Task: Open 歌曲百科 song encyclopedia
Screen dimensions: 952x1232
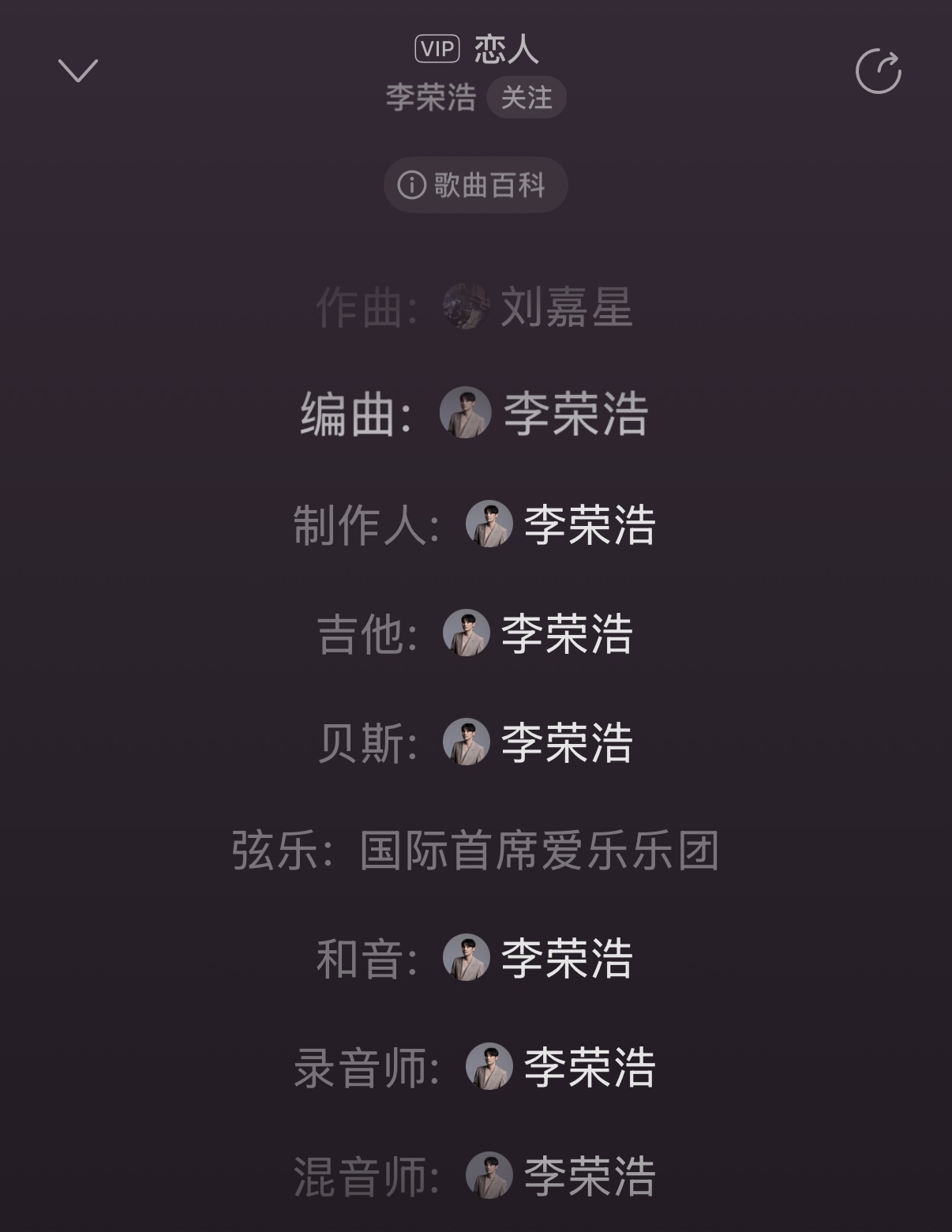Action: click(475, 185)
